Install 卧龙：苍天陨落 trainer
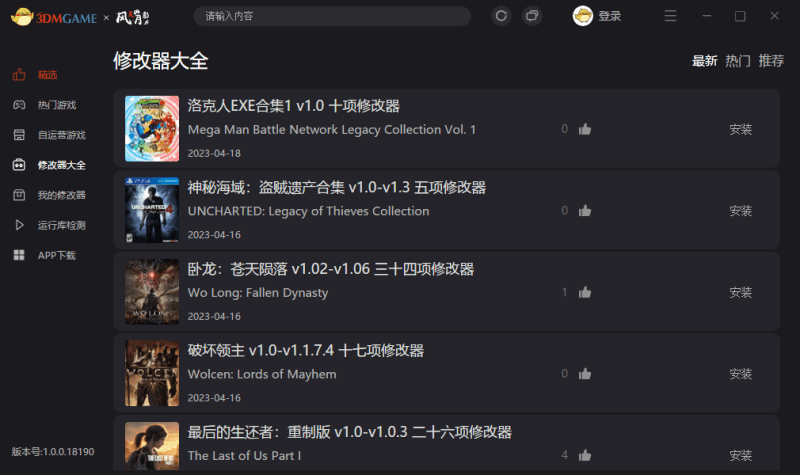 coord(740,293)
